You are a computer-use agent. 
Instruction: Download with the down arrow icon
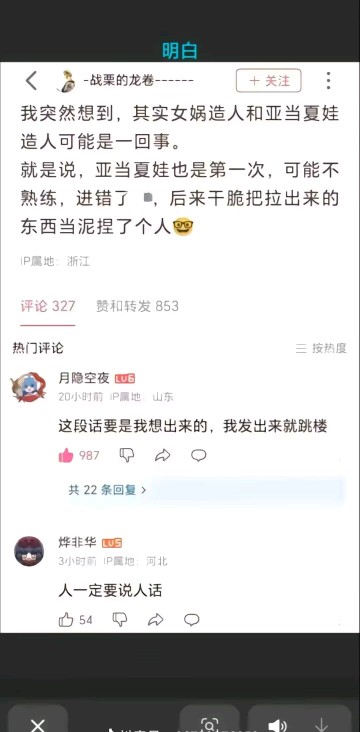point(321,725)
